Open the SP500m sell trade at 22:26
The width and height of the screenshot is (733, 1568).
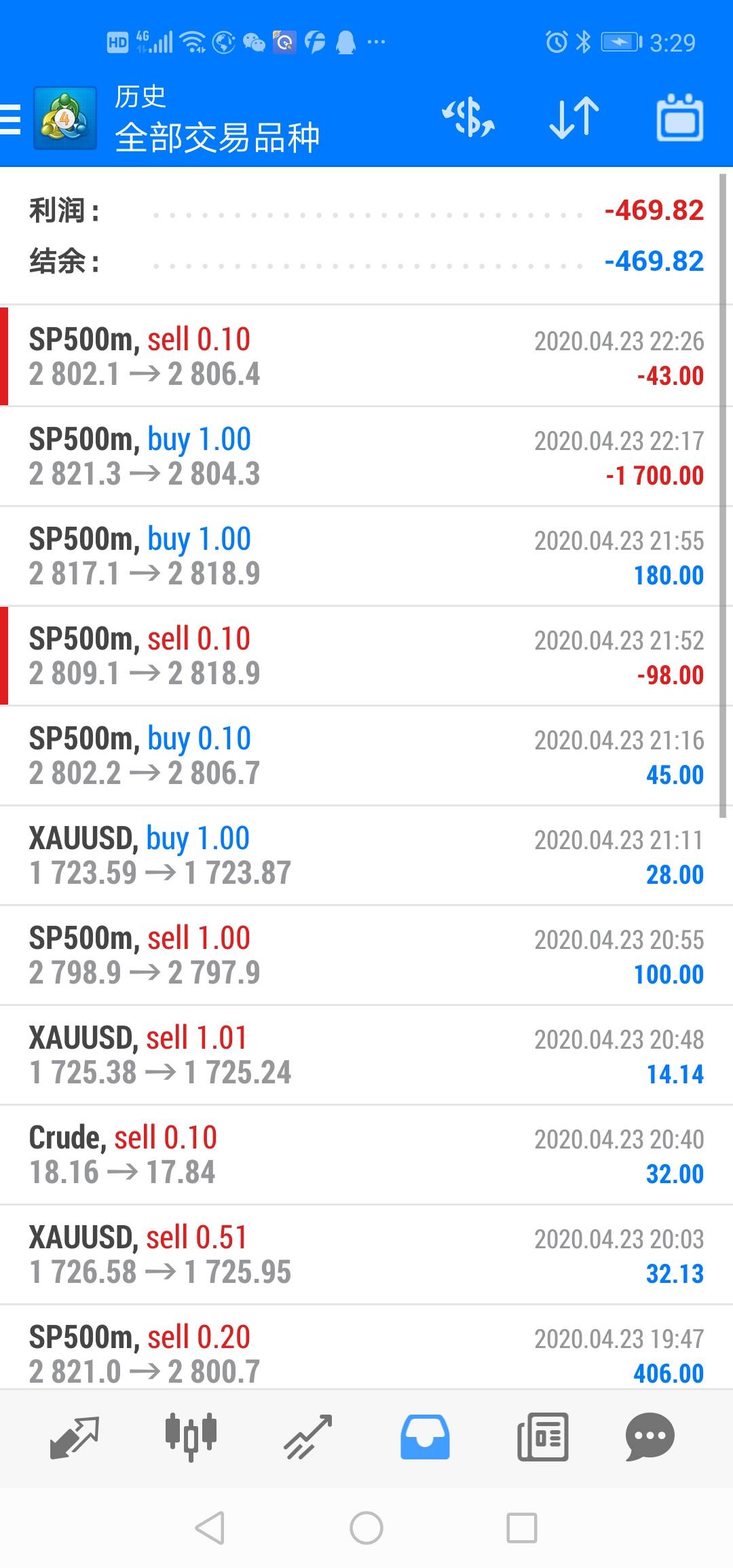pyautogui.click(x=366, y=356)
